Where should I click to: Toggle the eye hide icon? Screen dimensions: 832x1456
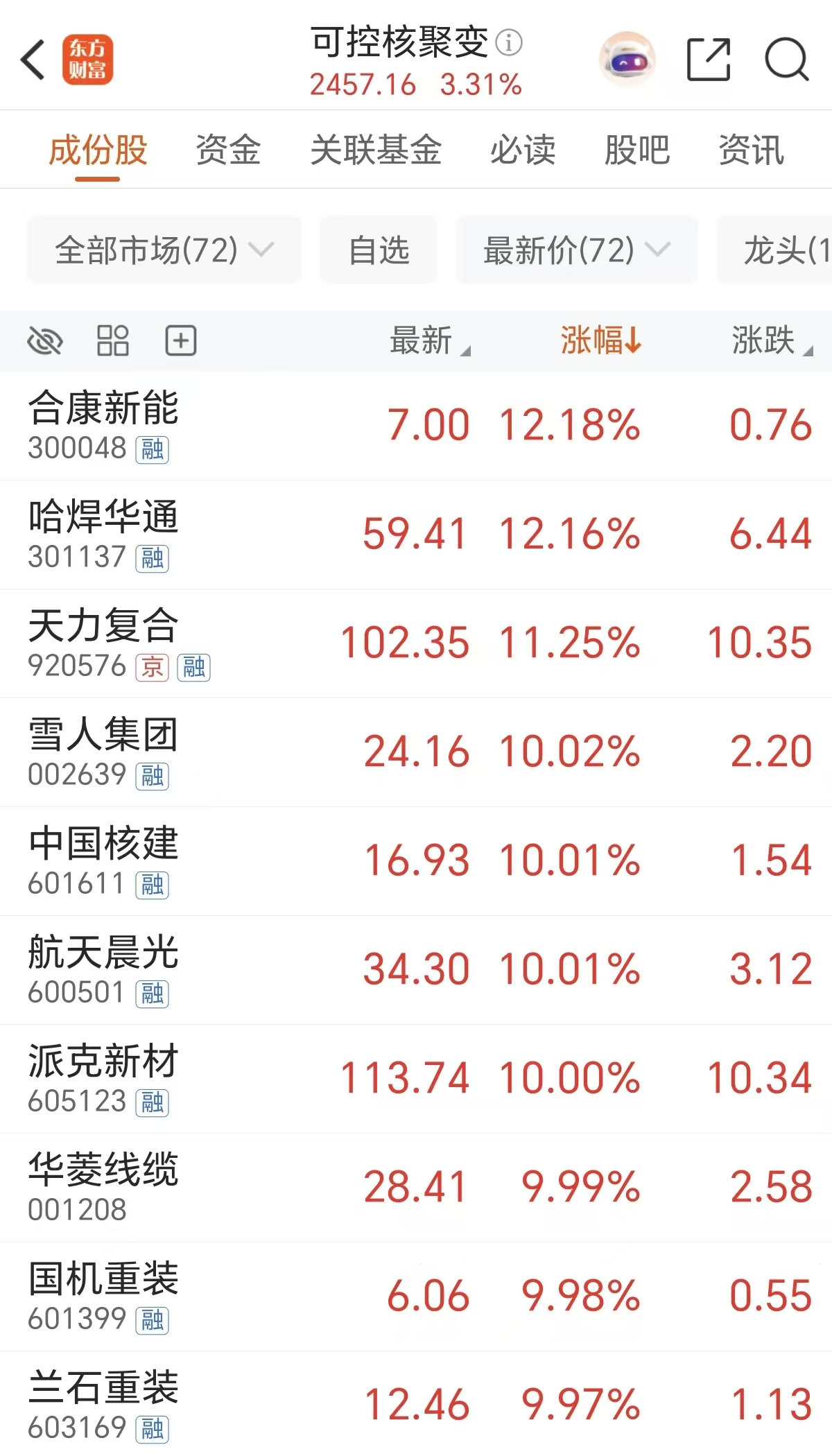(45, 341)
